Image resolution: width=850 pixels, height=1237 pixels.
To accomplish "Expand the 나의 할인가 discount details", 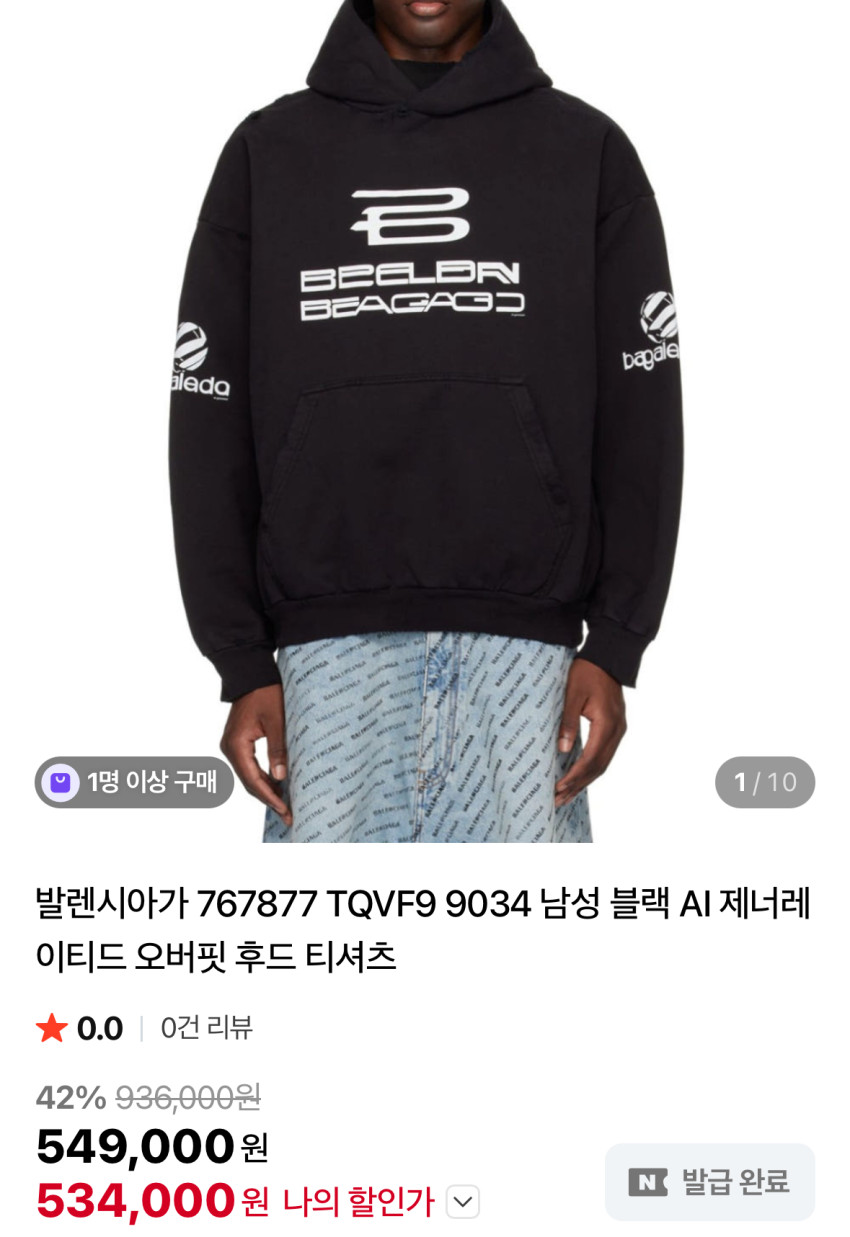I will [x=462, y=1201].
